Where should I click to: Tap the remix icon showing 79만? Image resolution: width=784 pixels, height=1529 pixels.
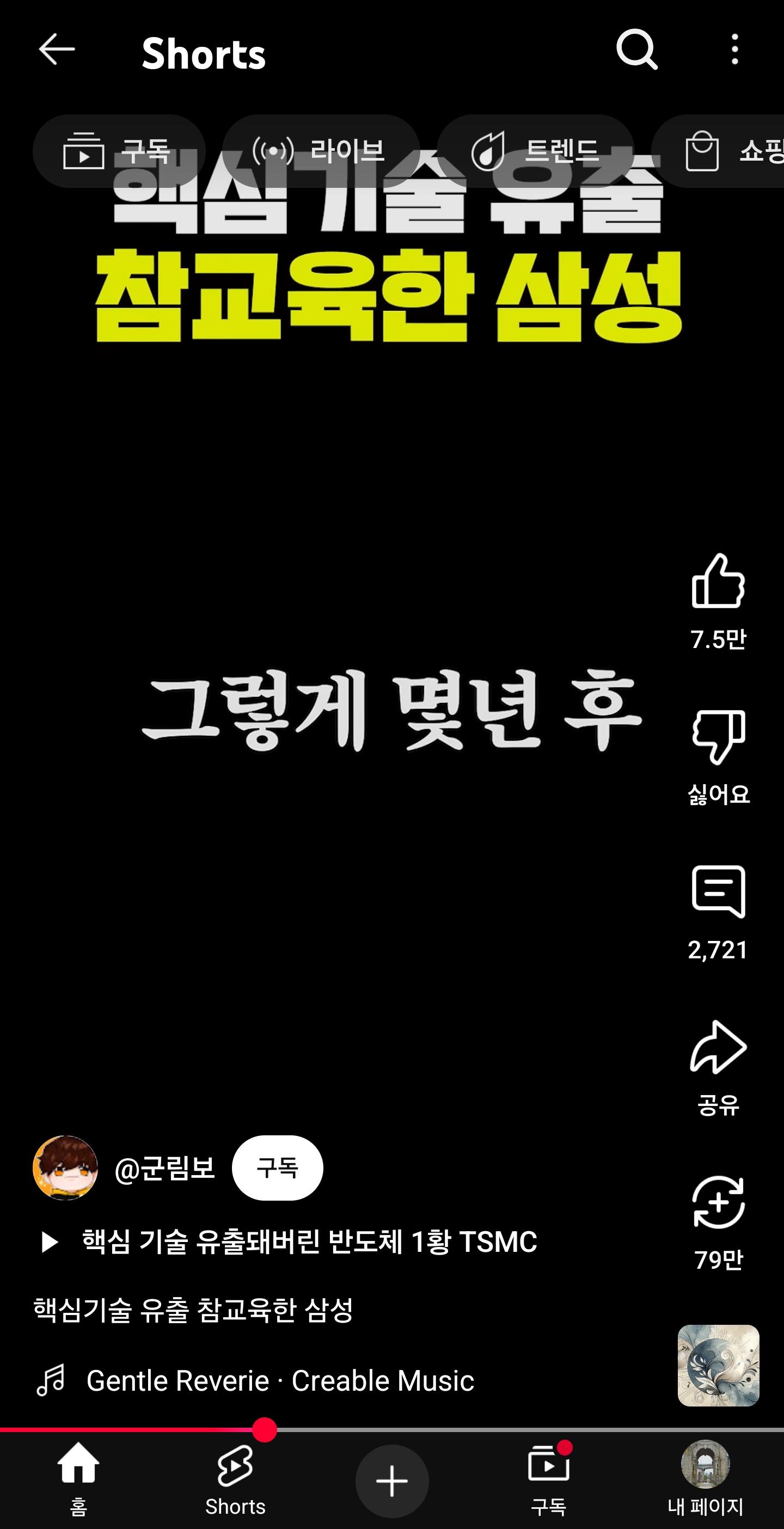coord(718,1202)
